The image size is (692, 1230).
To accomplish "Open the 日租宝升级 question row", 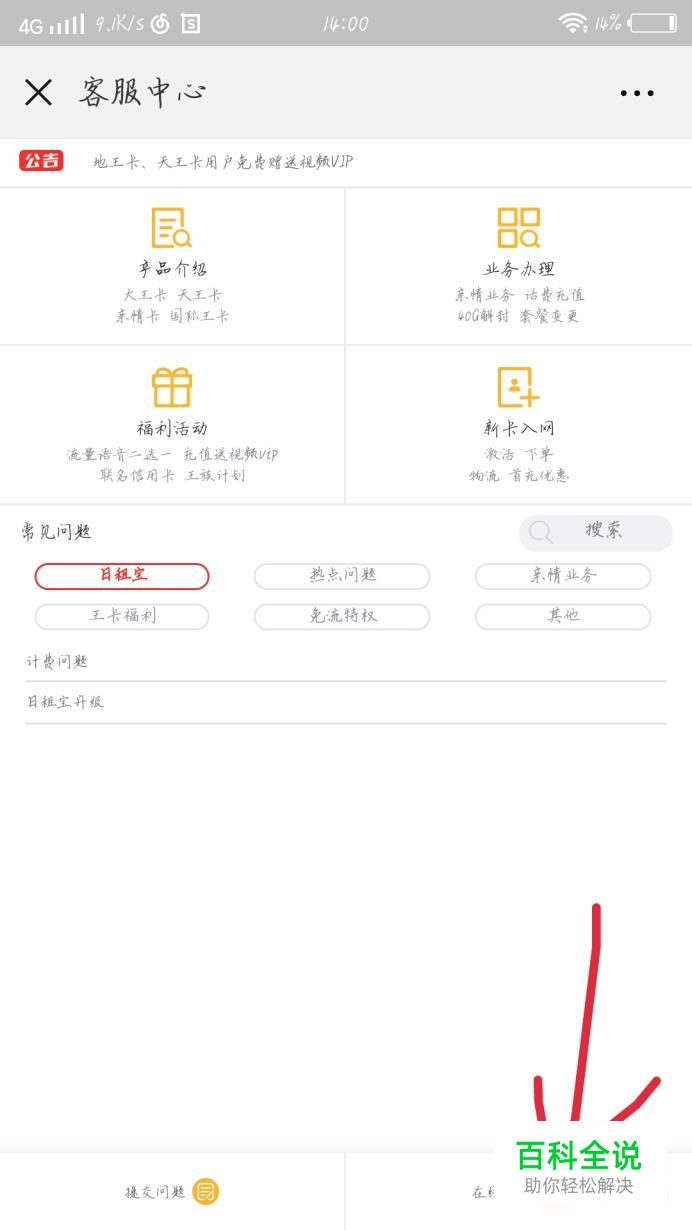I will 346,703.
